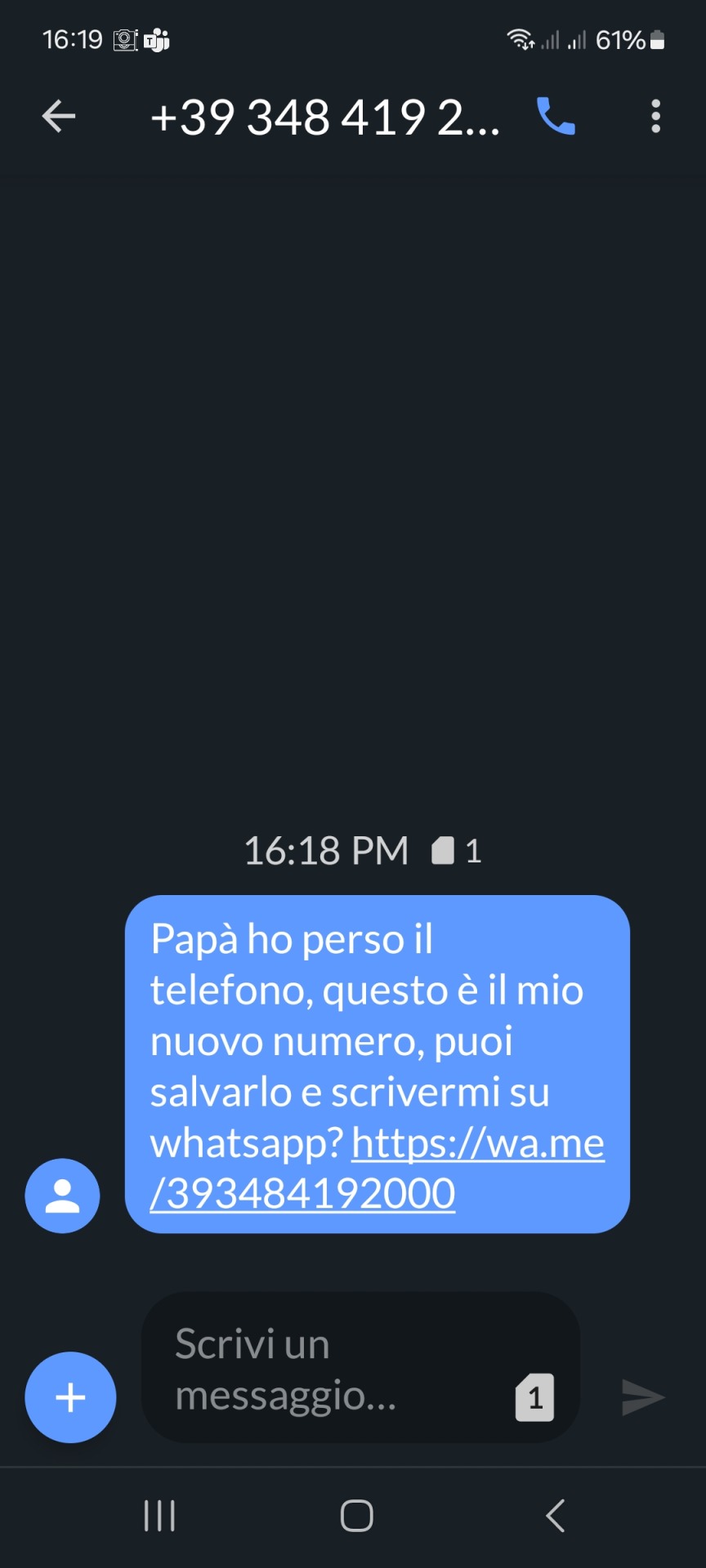Focus the 'Scrivi un messaggio' field

(327, 1369)
